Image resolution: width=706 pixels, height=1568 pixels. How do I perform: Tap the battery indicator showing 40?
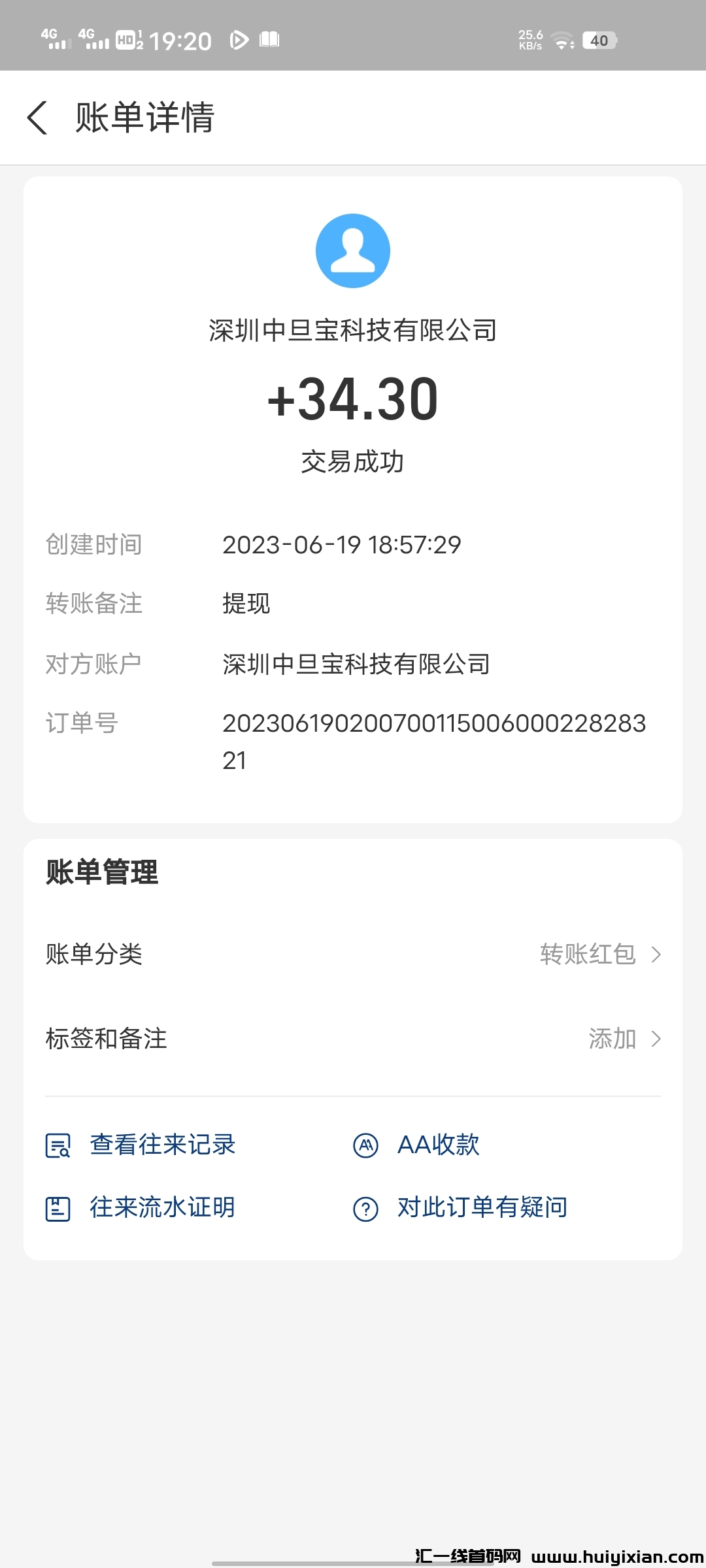598,41
